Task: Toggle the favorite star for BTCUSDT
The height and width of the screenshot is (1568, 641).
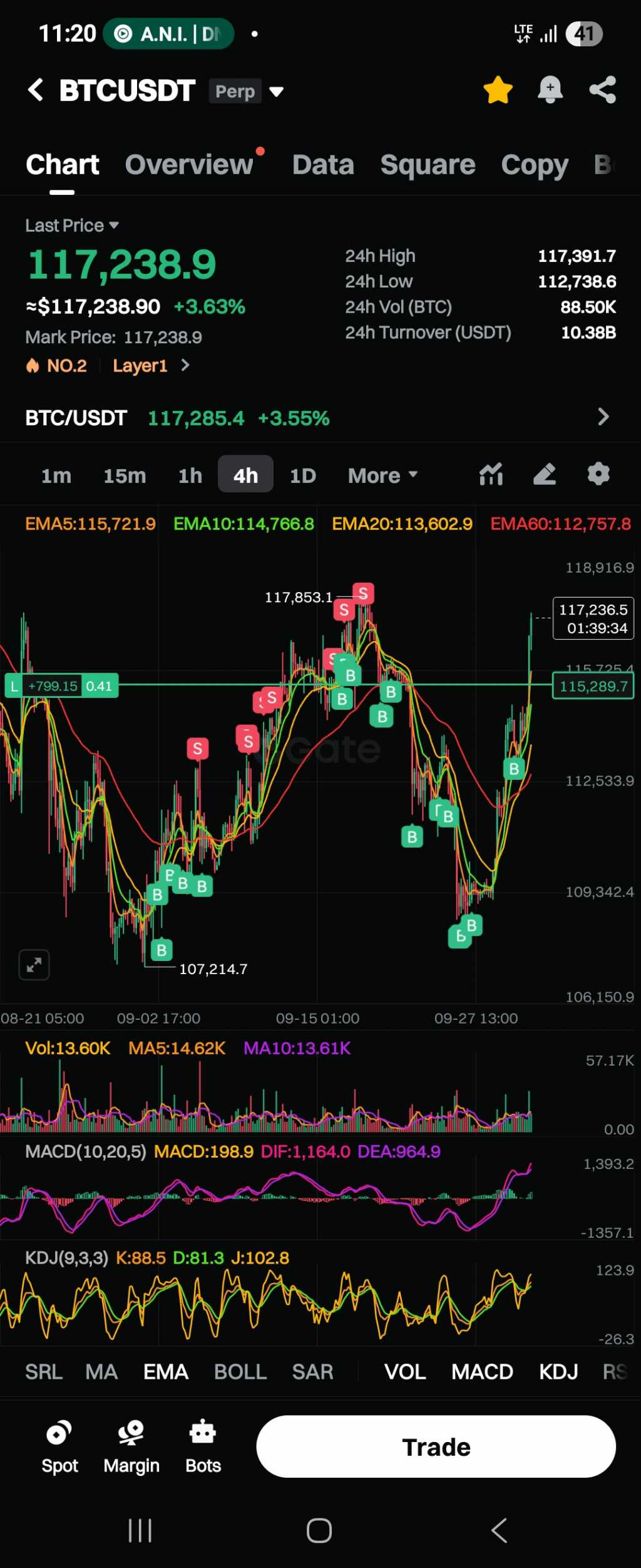Action: coord(498,90)
